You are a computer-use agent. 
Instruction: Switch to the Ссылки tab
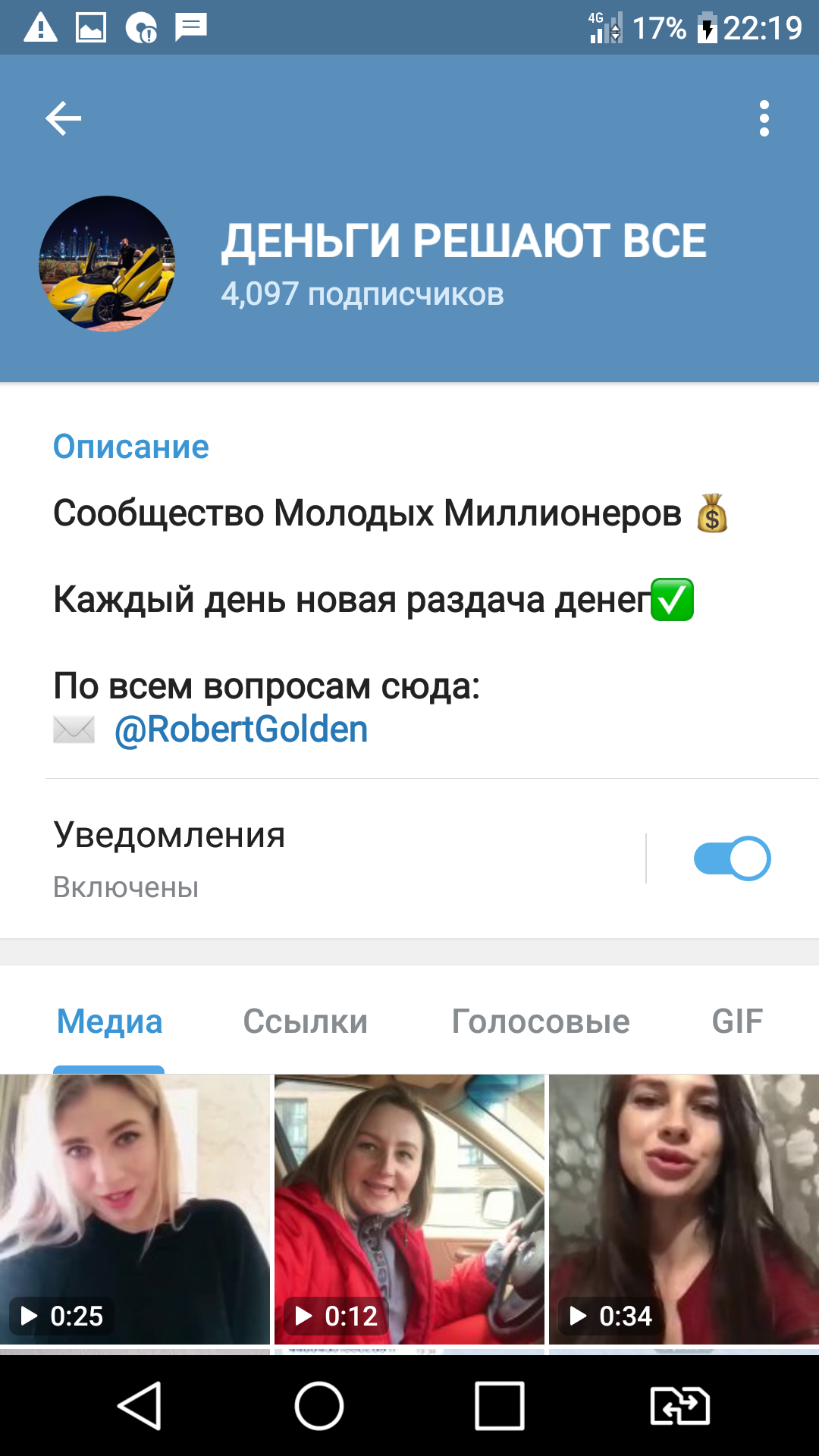coord(305,1021)
